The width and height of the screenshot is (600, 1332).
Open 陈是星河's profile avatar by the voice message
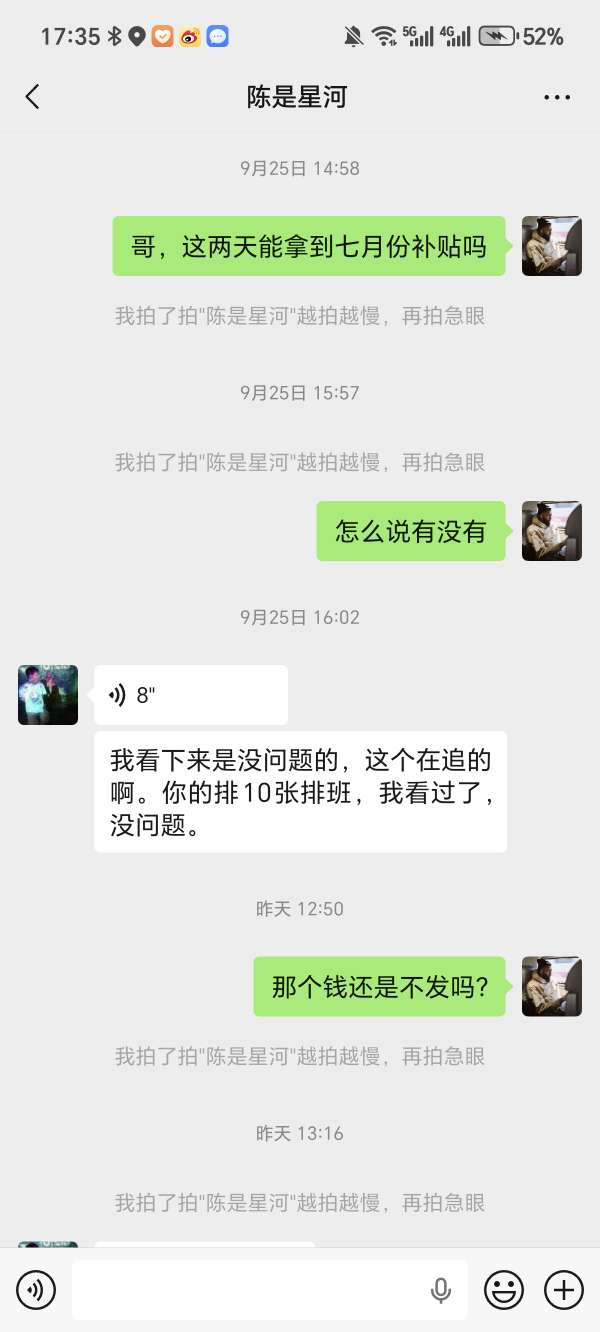48,695
